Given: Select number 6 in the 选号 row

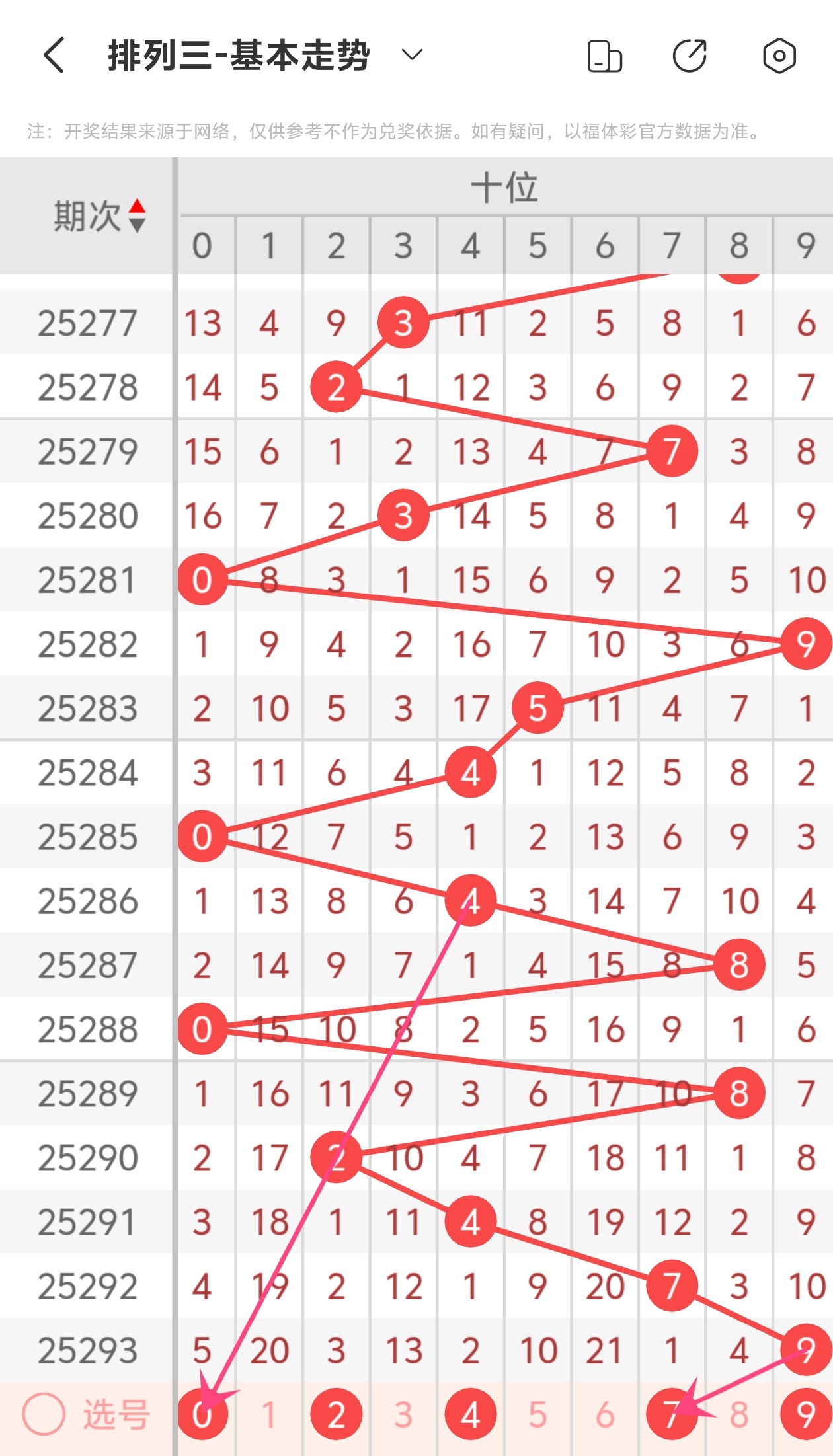Looking at the screenshot, I should pos(605,1414).
